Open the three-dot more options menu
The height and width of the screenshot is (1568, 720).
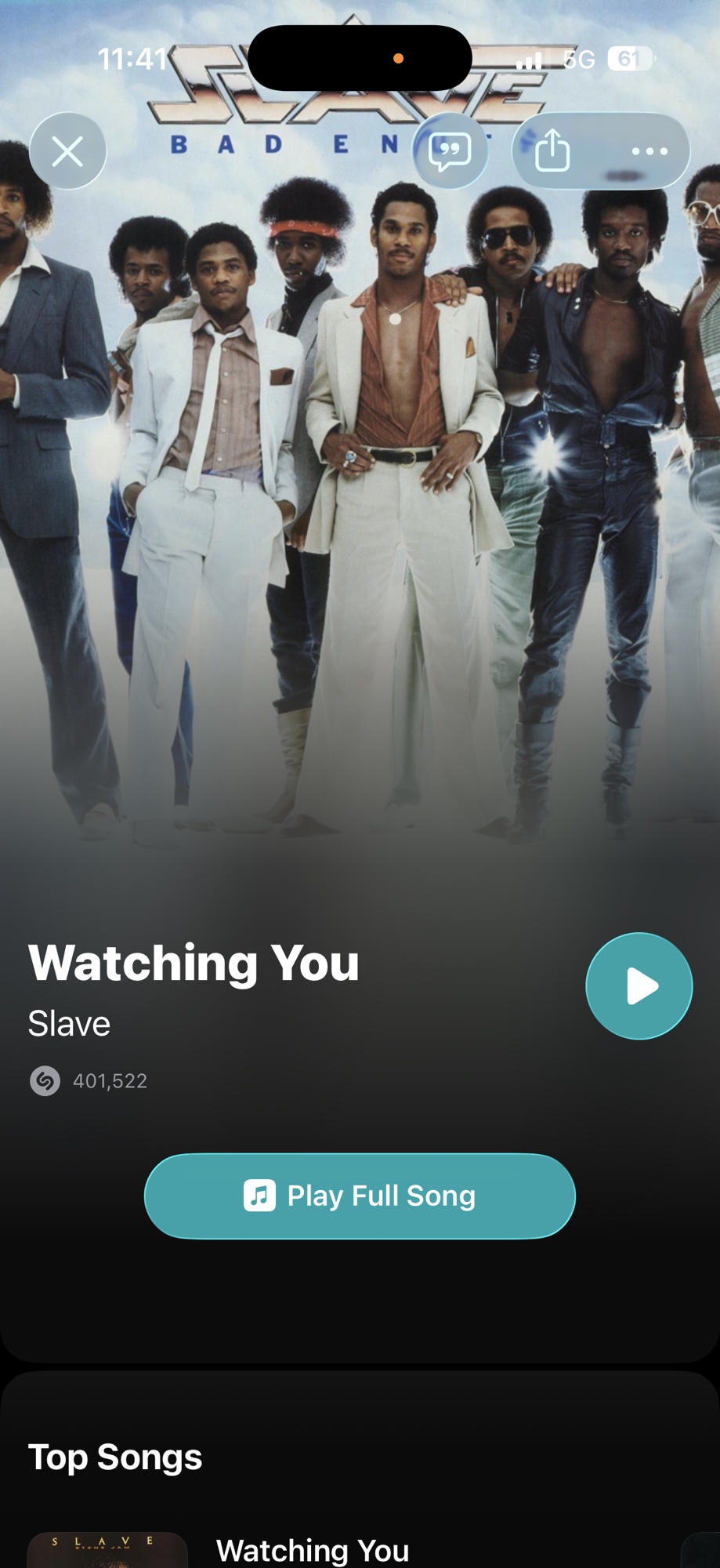[649, 151]
